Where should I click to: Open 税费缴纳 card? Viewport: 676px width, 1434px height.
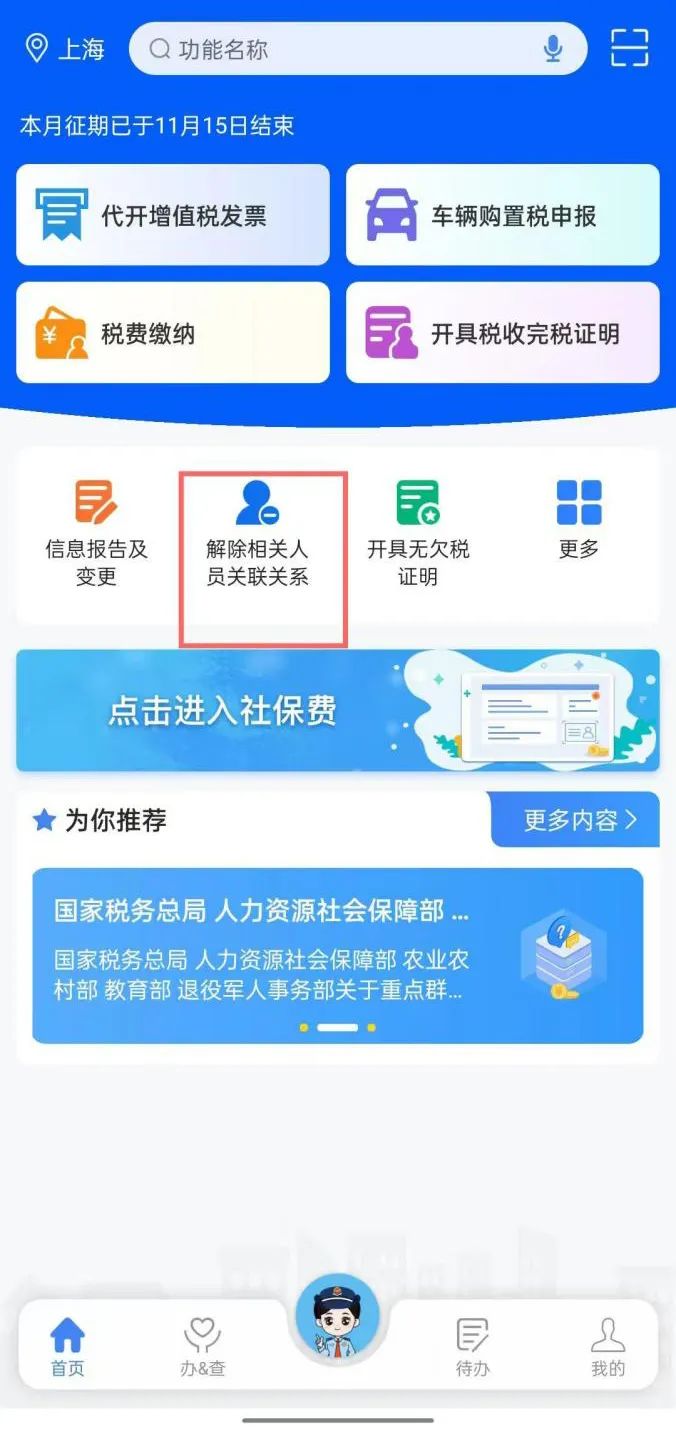tap(172, 333)
